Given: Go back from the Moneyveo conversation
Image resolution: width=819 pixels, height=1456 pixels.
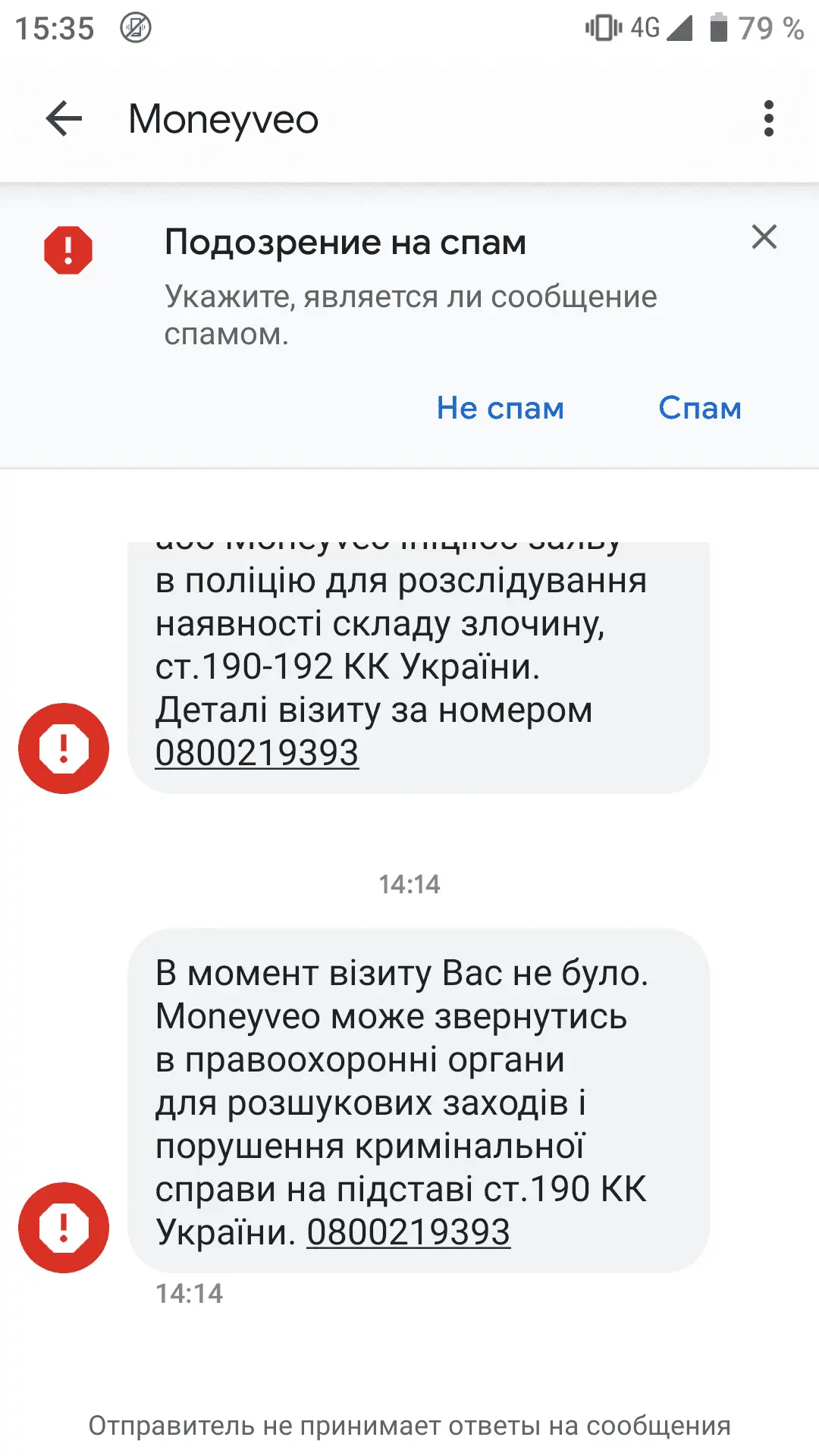Looking at the screenshot, I should [64, 119].
